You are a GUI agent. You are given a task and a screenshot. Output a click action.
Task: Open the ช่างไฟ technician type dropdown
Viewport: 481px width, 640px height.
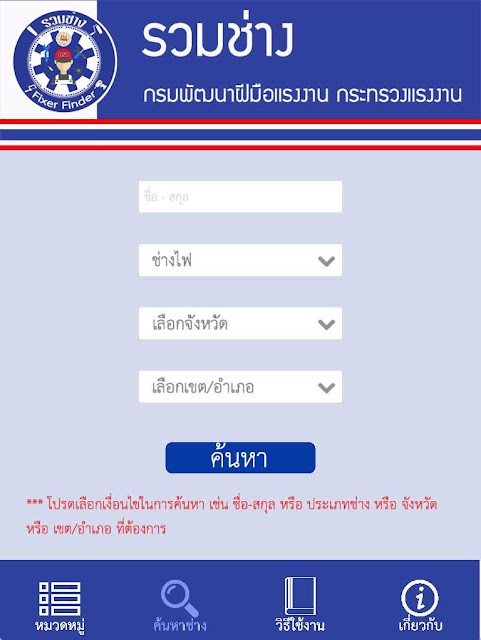tap(240, 260)
